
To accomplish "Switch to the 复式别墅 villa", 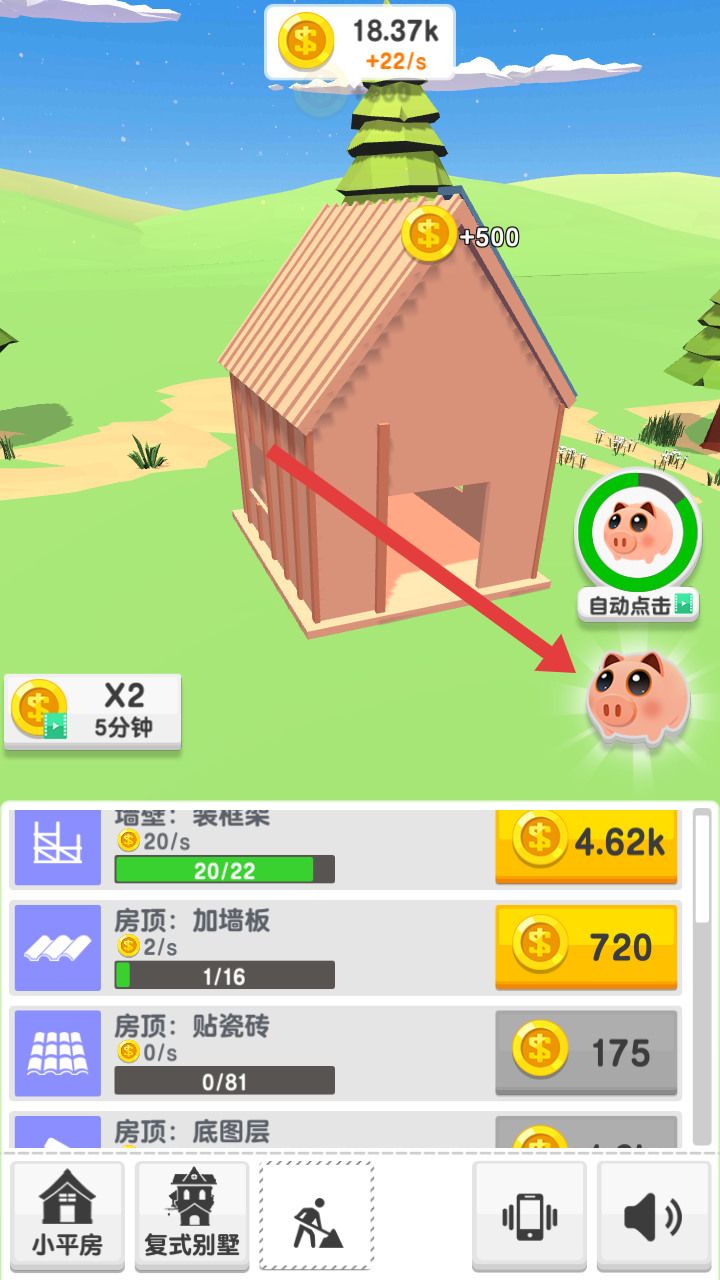I will [192, 1216].
